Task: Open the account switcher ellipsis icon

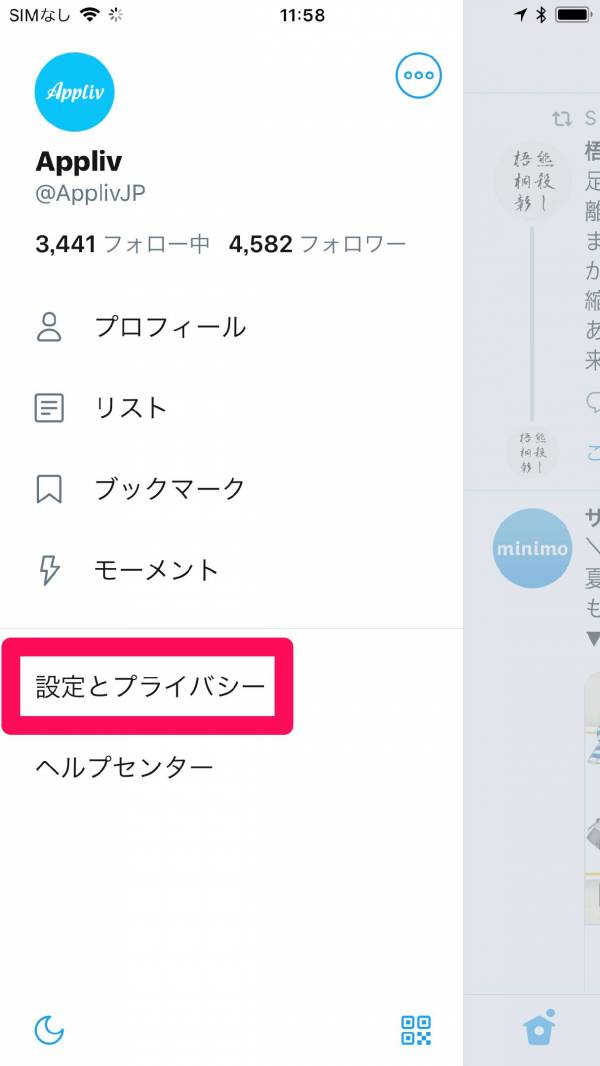Action: click(x=418, y=75)
